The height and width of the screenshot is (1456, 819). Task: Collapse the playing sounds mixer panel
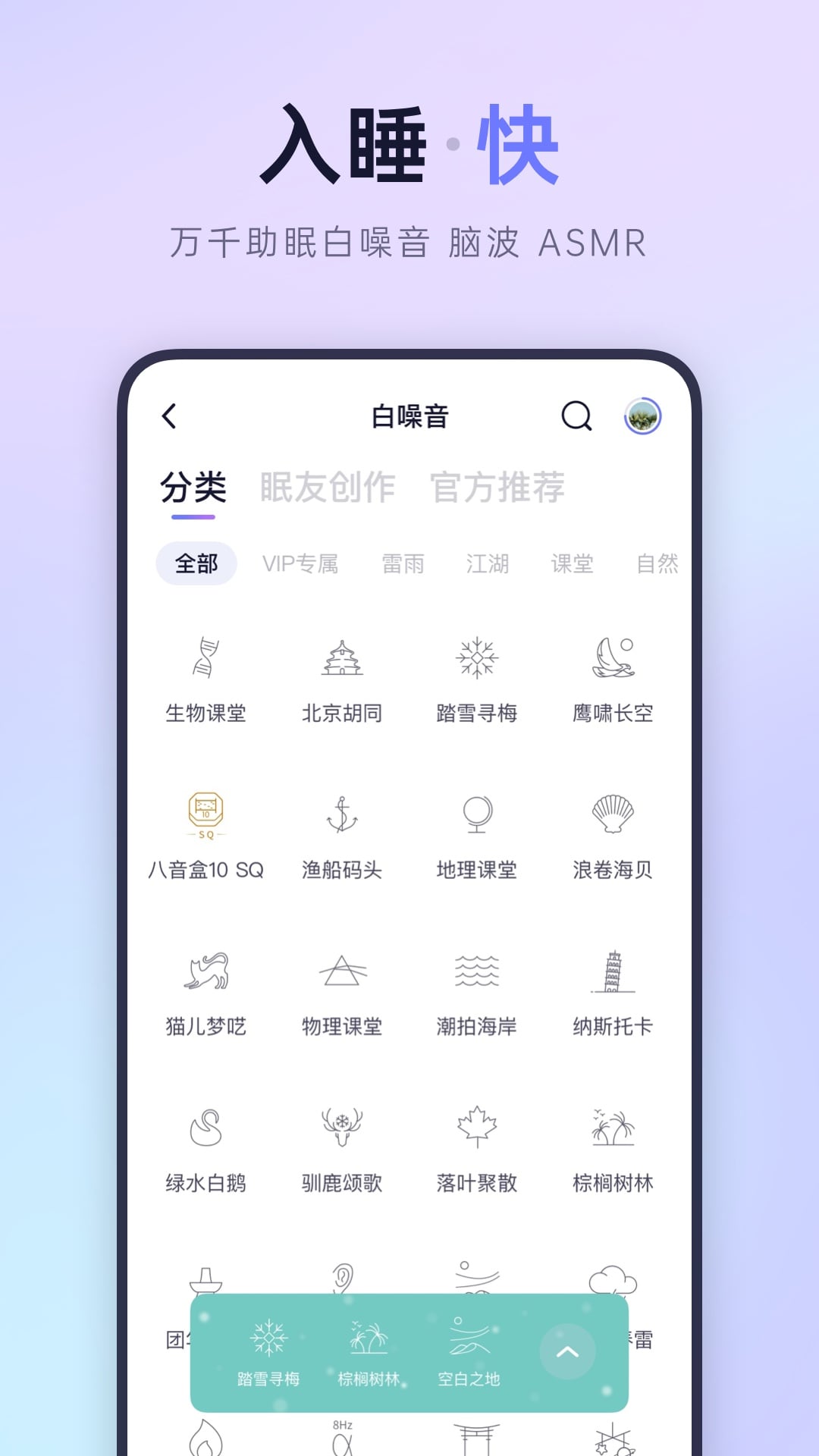566,1352
